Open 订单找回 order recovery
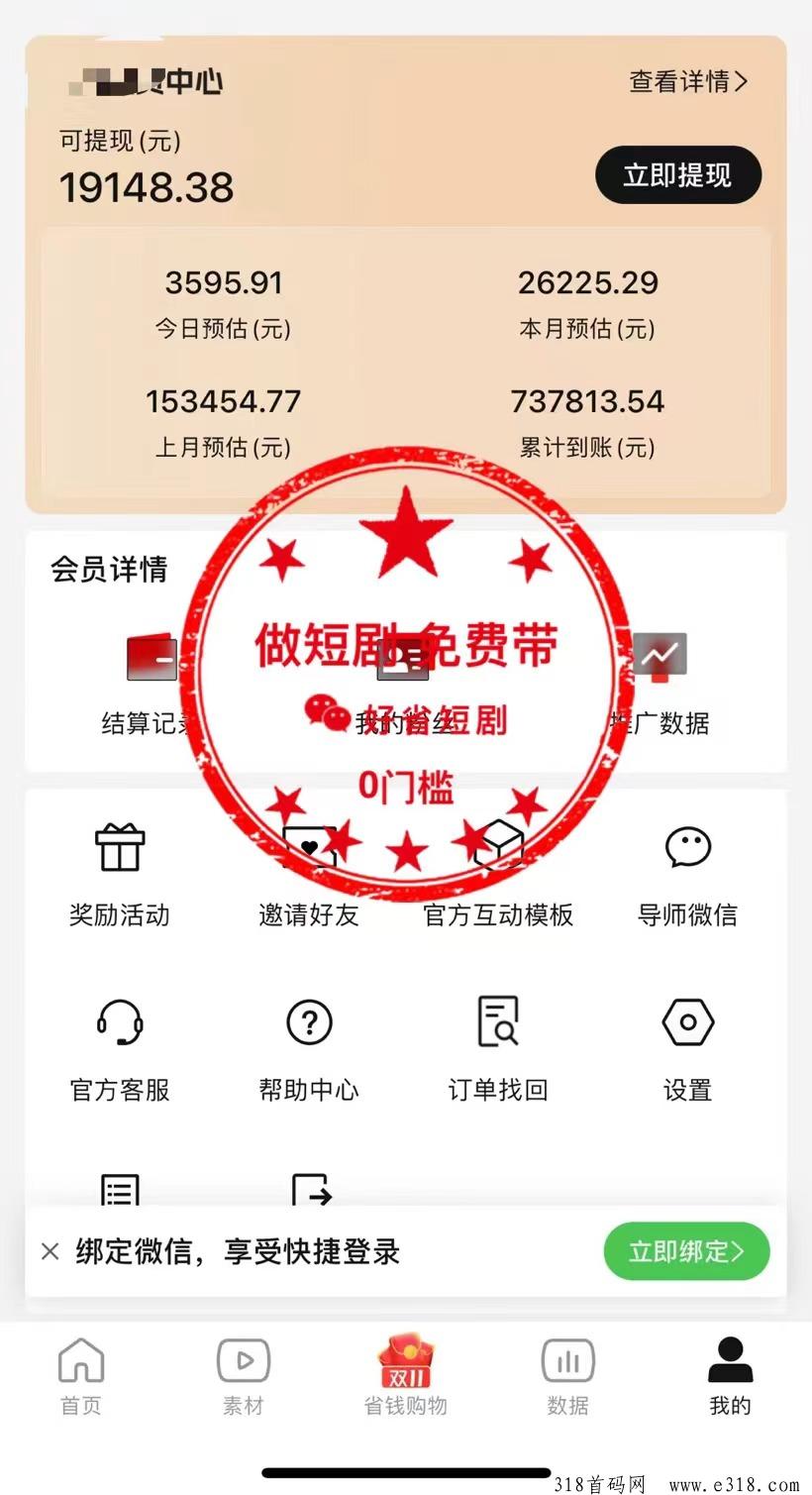The height and width of the screenshot is (1495, 812). 498,1050
